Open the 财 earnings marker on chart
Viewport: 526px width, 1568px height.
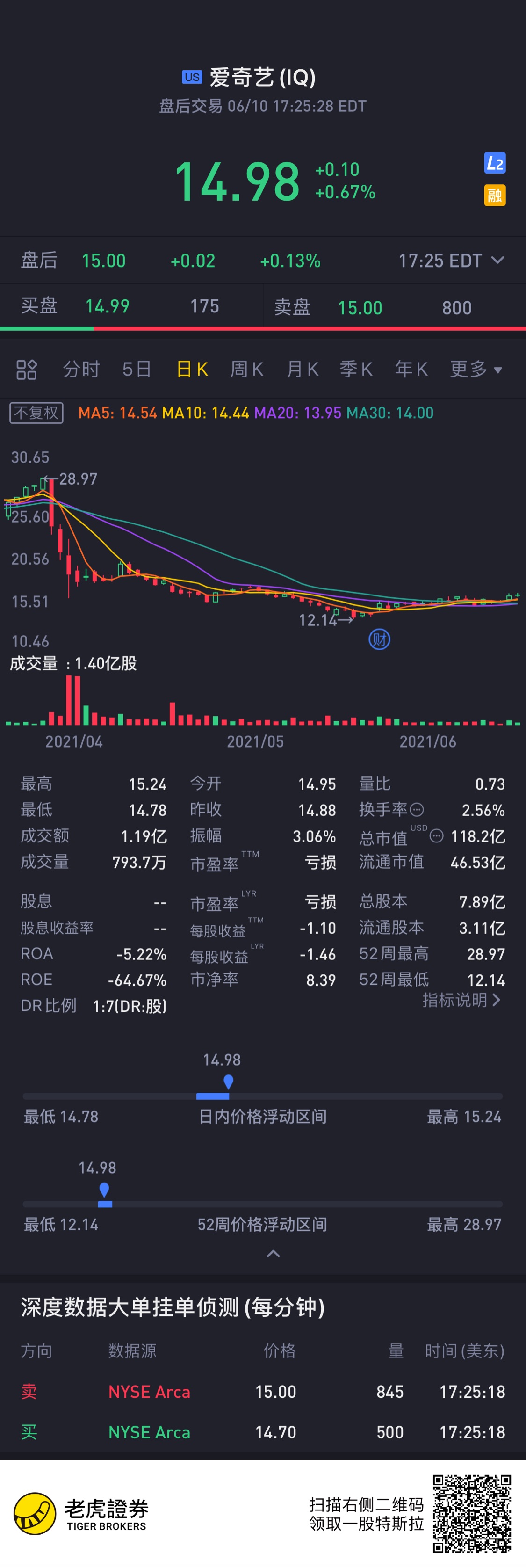380,639
